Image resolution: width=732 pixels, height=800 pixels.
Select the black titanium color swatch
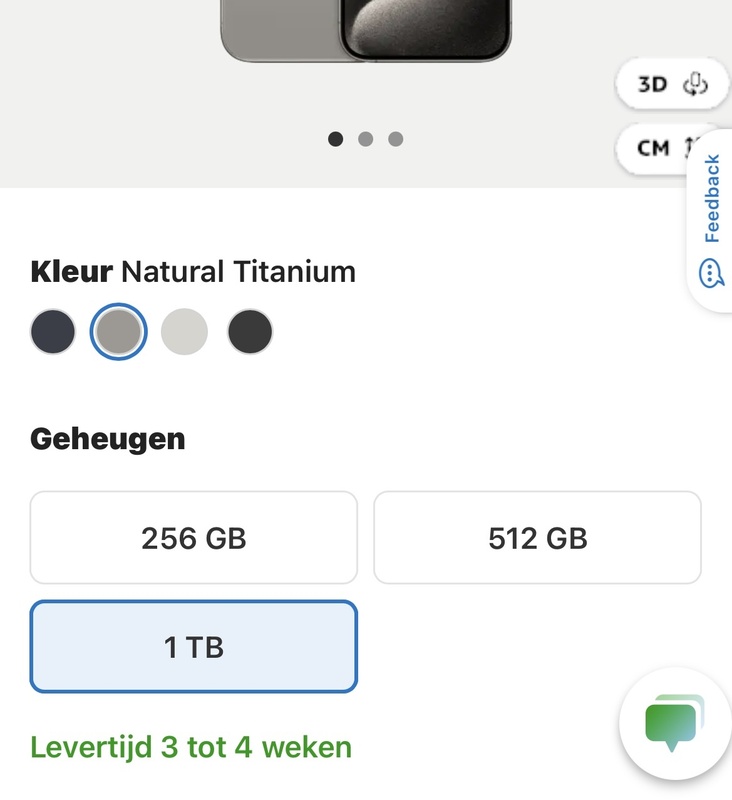250,329
